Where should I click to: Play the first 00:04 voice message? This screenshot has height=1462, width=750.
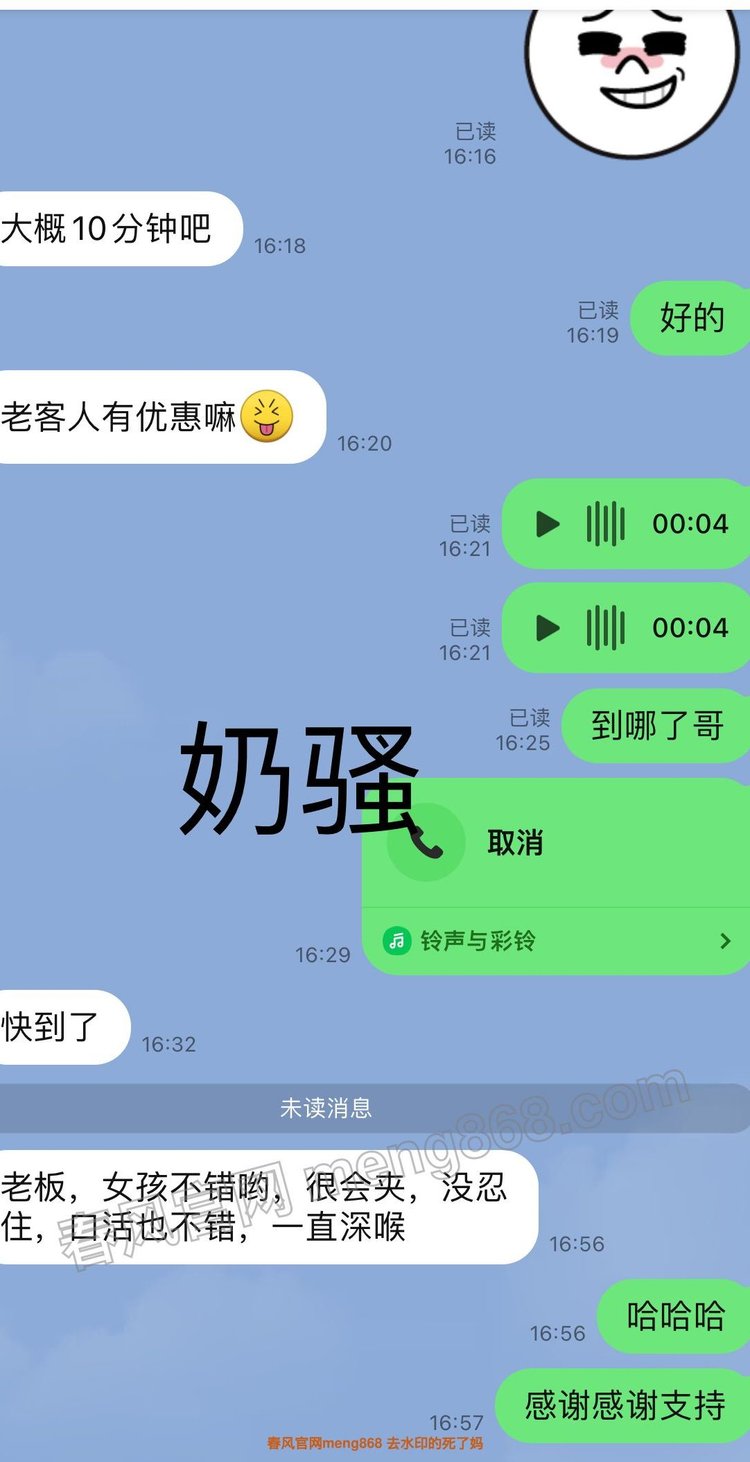point(548,524)
